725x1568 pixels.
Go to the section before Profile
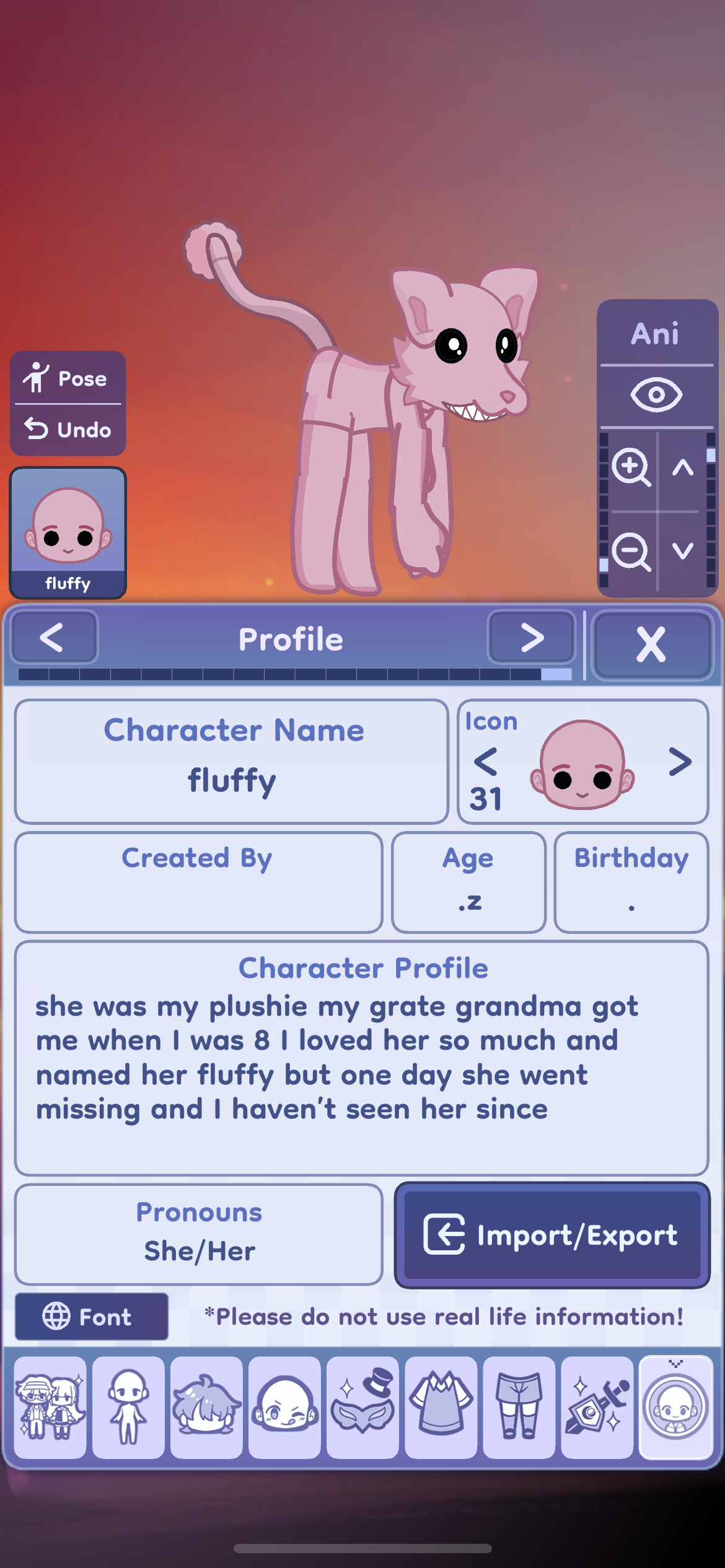click(x=53, y=638)
